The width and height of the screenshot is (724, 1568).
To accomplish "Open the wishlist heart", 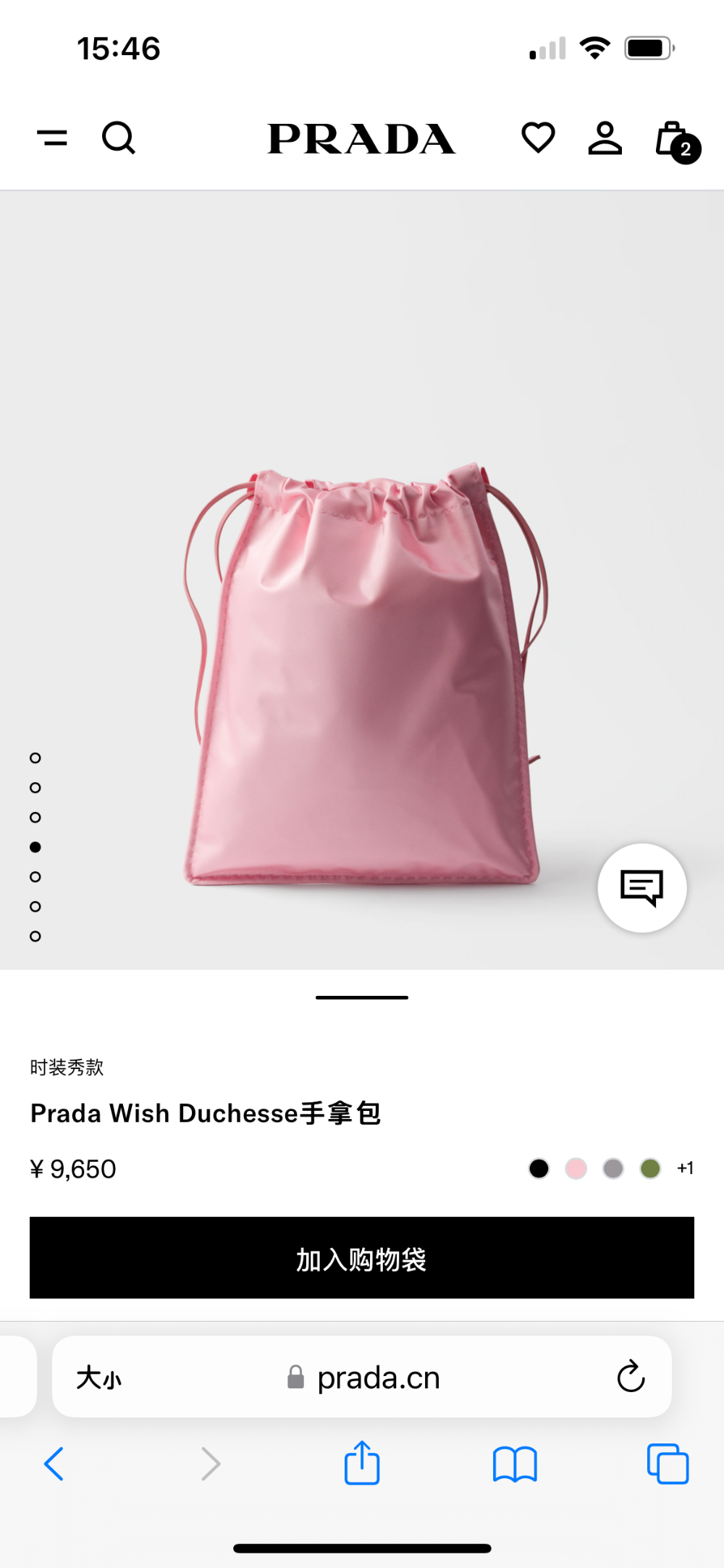I will [x=538, y=138].
